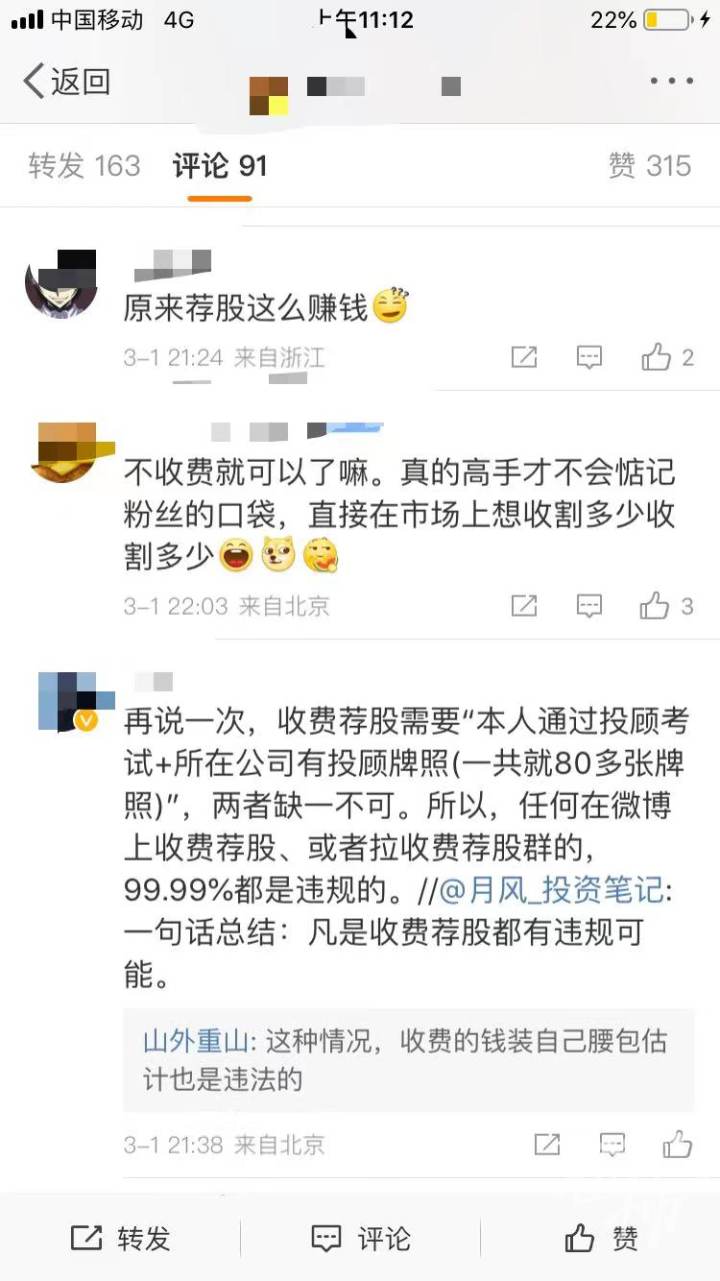Tap 评论 in the bottom bar
720x1281 pixels.
tap(360, 1239)
